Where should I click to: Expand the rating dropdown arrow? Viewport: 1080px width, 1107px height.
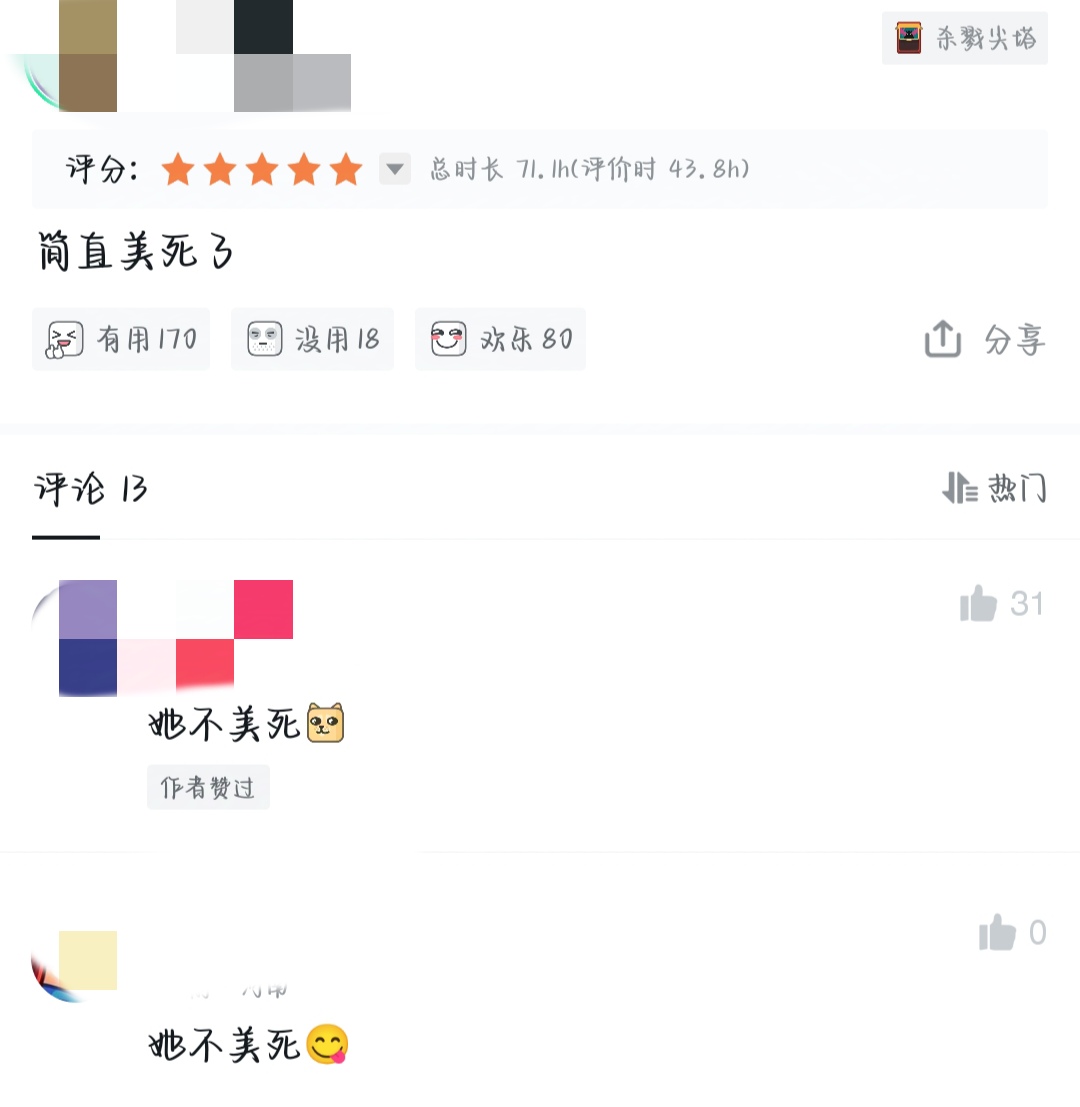[x=395, y=169]
